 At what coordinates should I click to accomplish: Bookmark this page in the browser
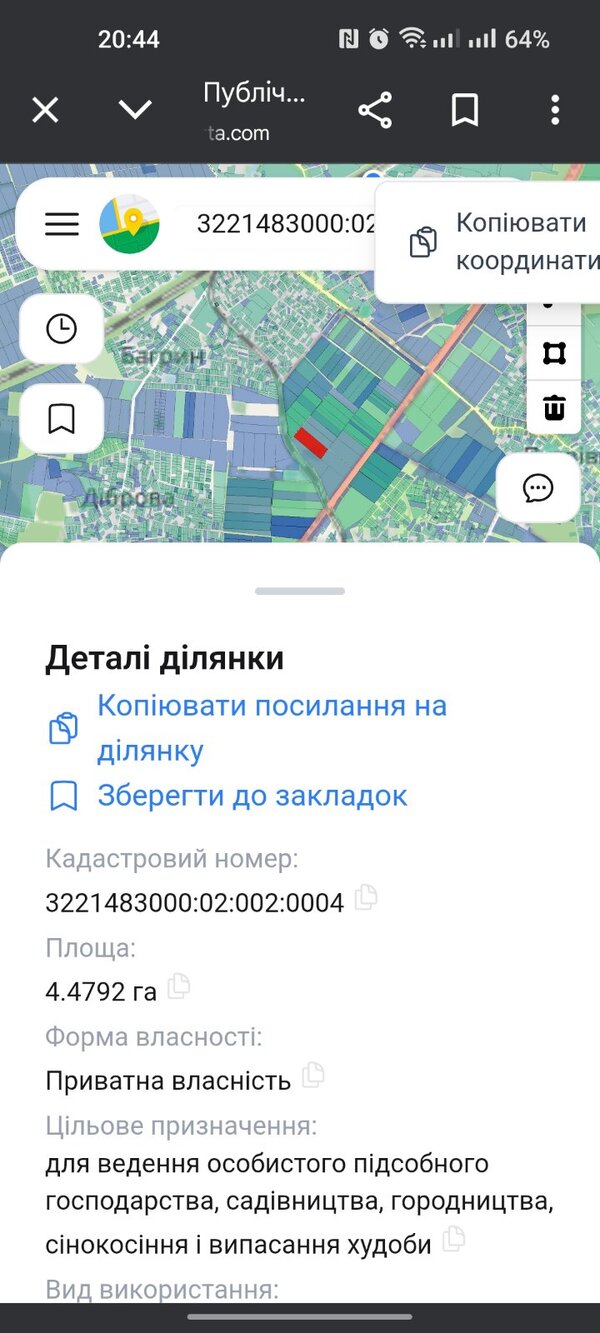click(465, 110)
